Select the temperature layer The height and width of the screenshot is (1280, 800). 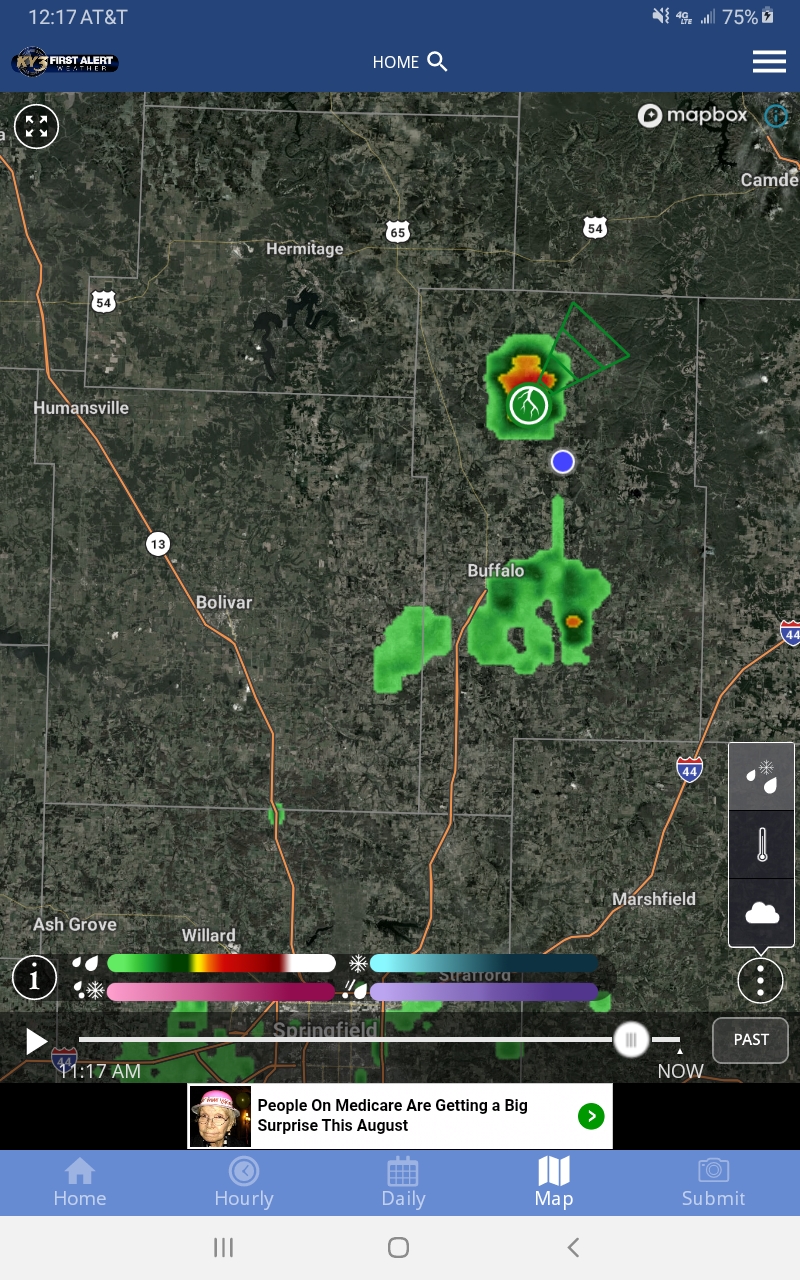761,845
